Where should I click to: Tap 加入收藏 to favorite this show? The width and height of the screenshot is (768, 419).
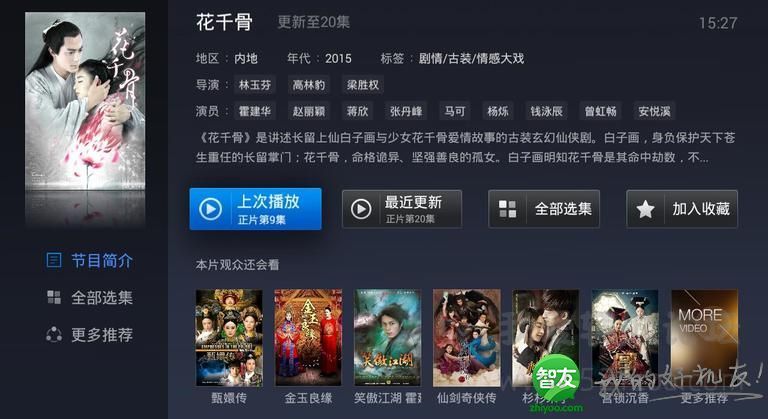point(682,209)
